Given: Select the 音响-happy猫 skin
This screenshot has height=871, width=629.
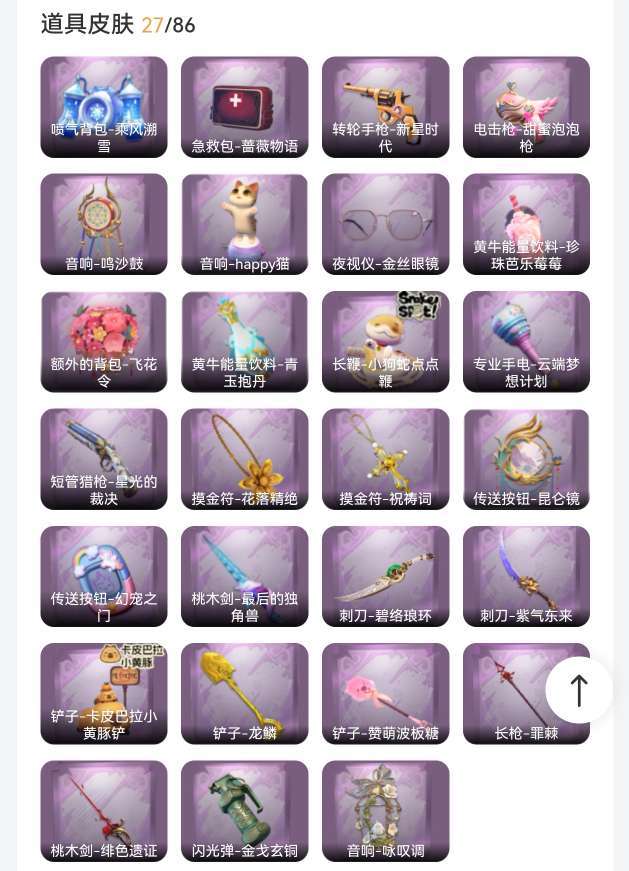Looking at the screenshot, I should coord(244,224).
